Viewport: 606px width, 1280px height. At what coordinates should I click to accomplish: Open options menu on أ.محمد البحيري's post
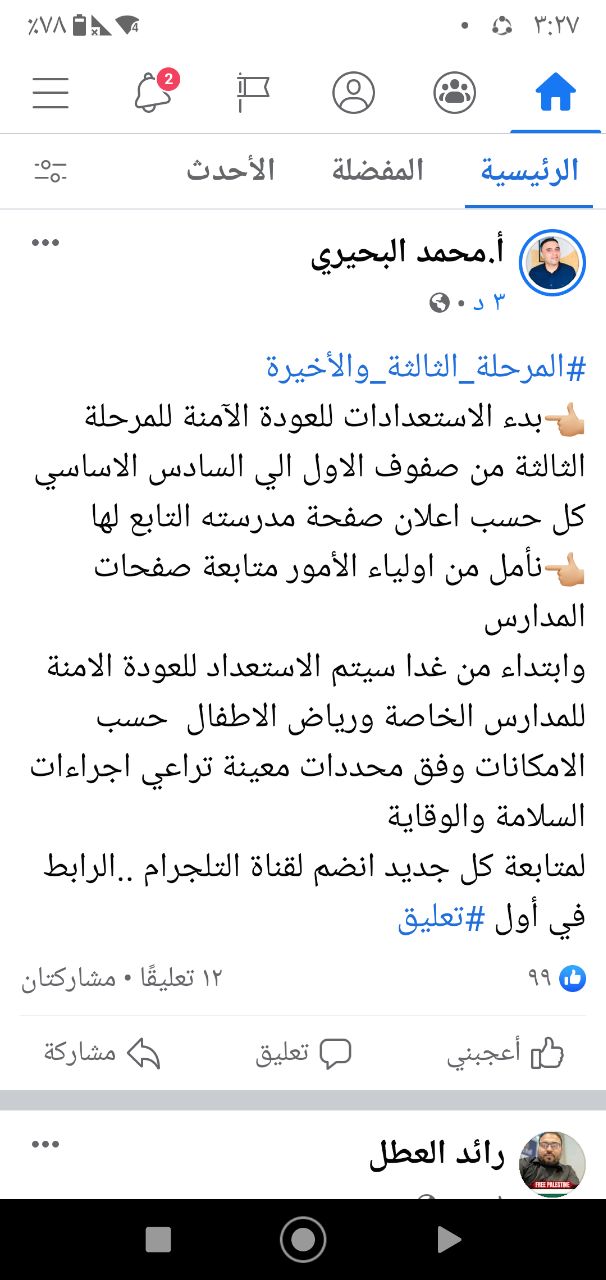coord(46,243)
